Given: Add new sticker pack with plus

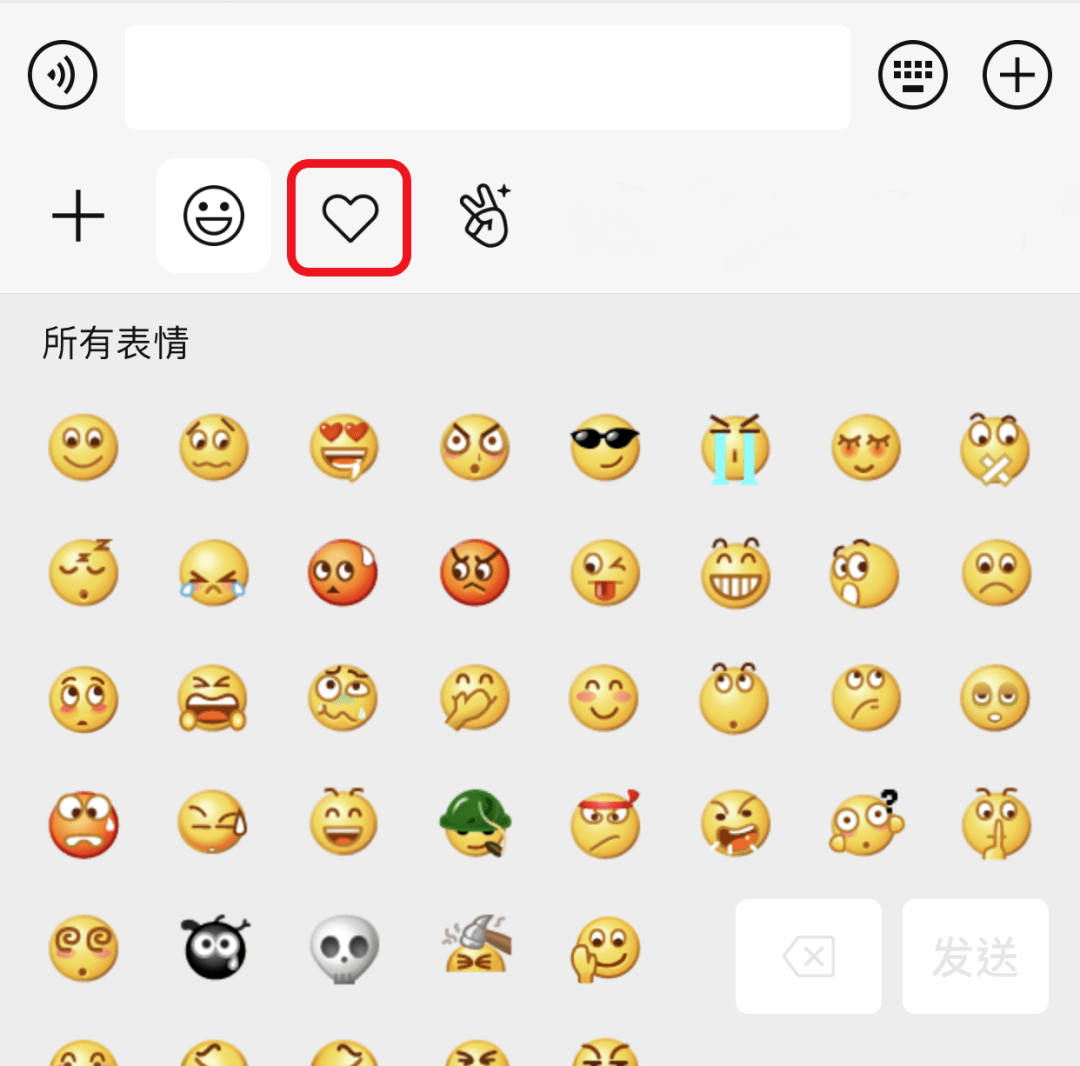Looking at the screenshot, I should [78, 216].
